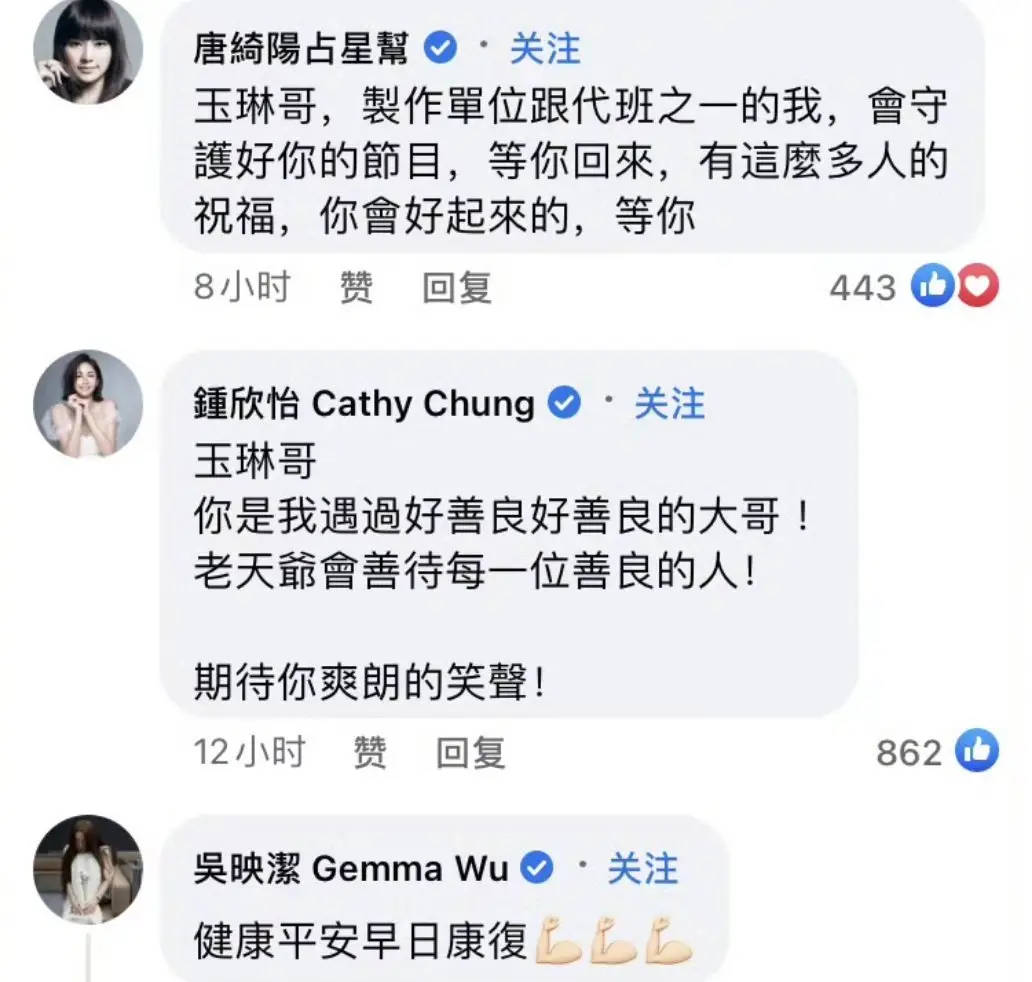This screenshot has width=1032, height=982.
Task: Open Cathy Chung's profile picture
Action: pos(88,403)
